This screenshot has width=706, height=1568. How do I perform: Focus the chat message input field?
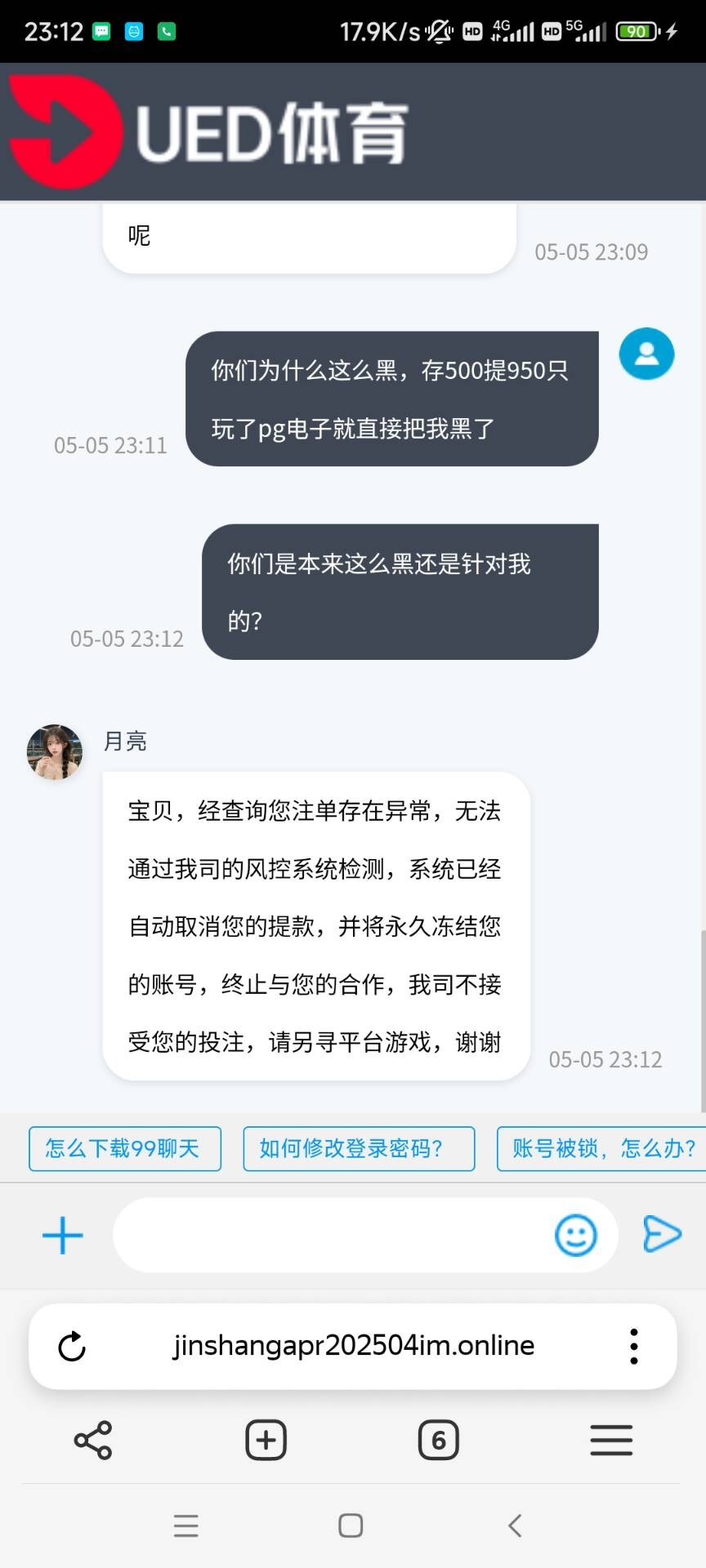tap(327, 1235)
